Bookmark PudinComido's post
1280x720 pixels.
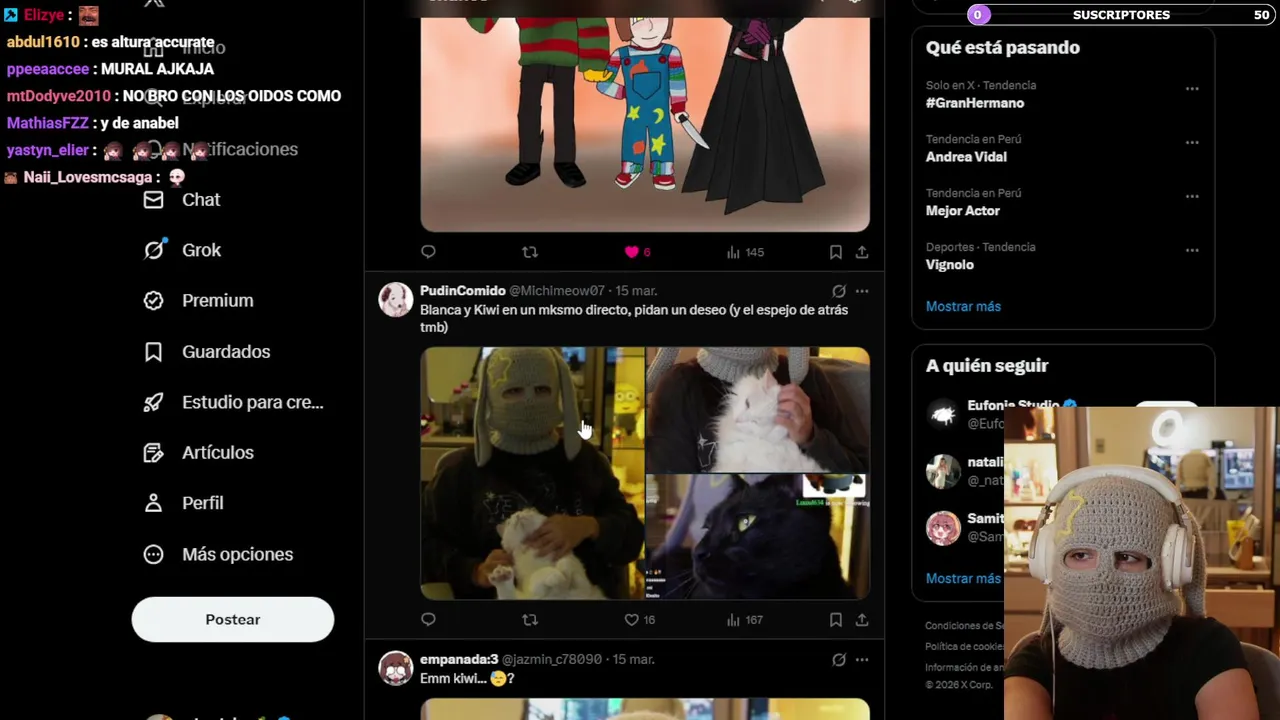[836, 620]
